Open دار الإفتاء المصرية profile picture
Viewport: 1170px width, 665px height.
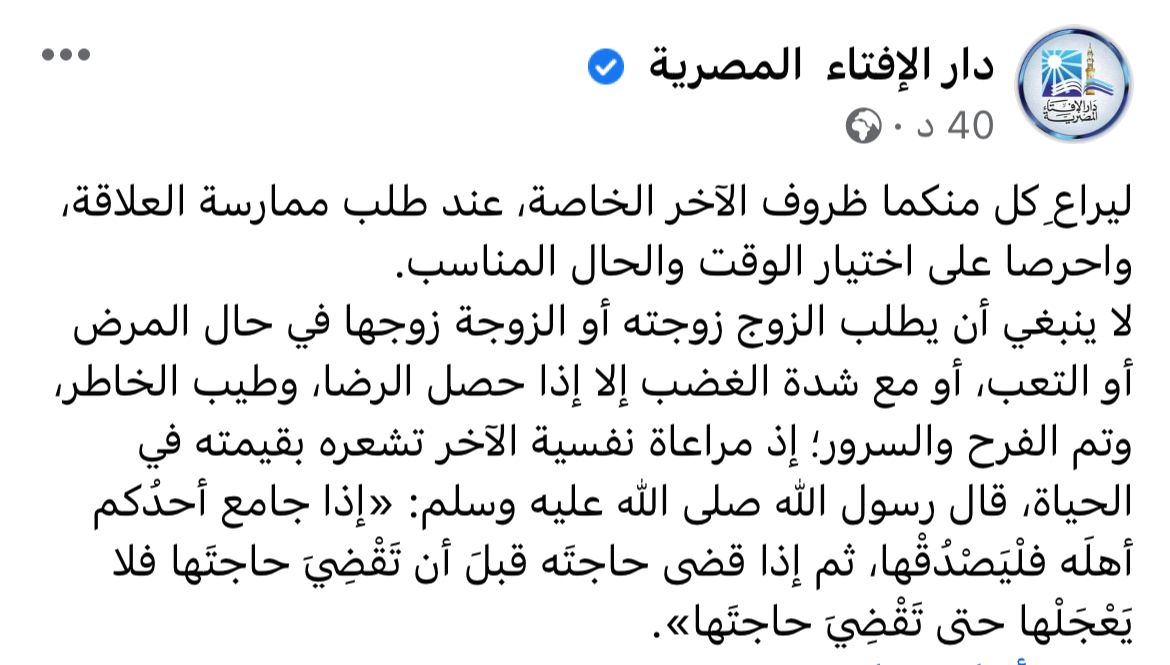1074,86
